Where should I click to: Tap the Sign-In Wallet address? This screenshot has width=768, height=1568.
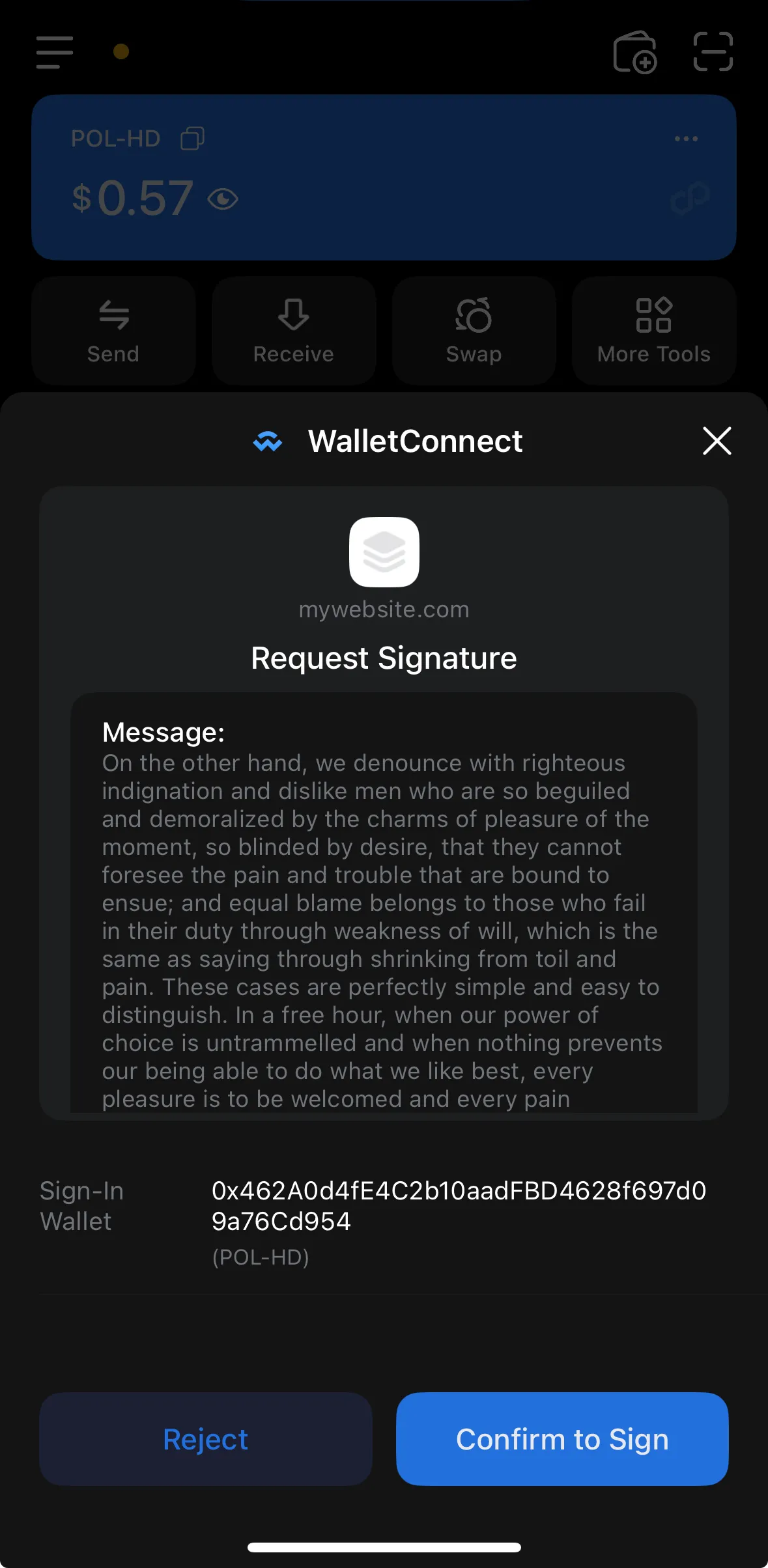pos(459,1206)
